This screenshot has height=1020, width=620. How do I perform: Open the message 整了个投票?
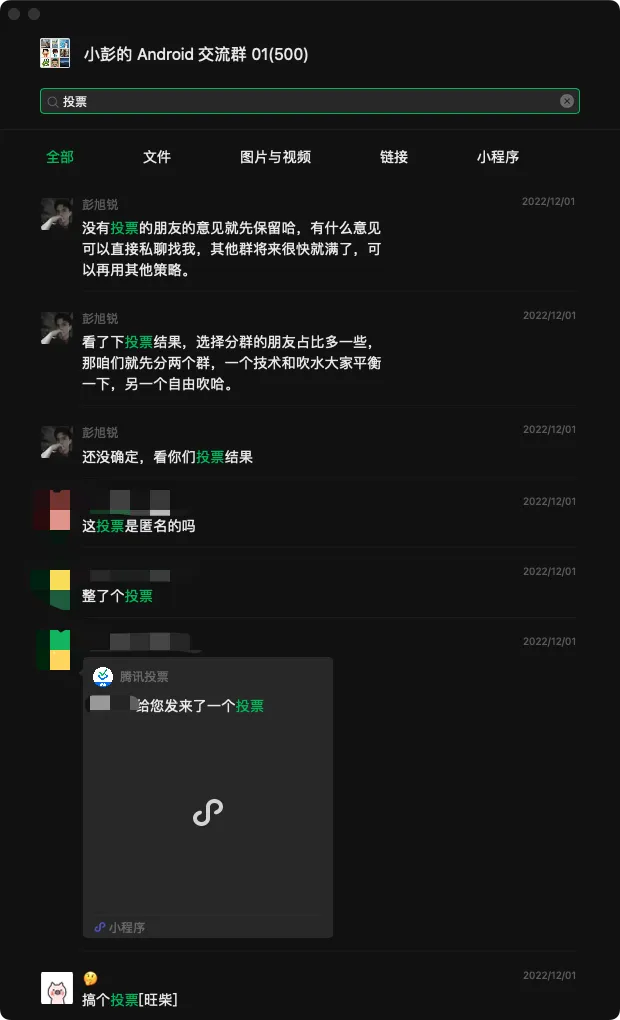click(118, 595)
